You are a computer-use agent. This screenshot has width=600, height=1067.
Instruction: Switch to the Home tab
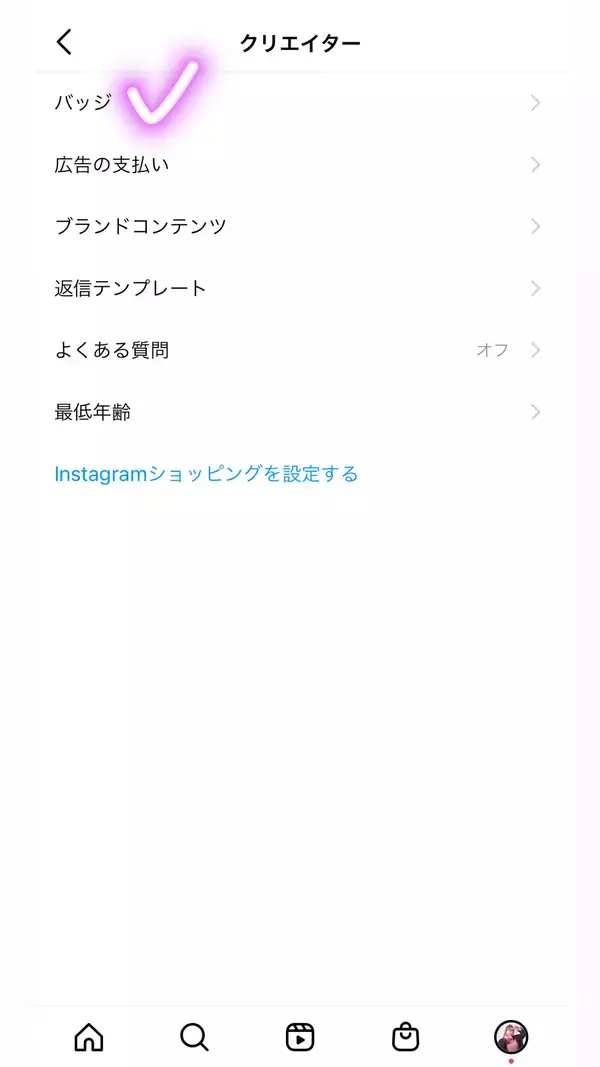(x=89, y=1037)
